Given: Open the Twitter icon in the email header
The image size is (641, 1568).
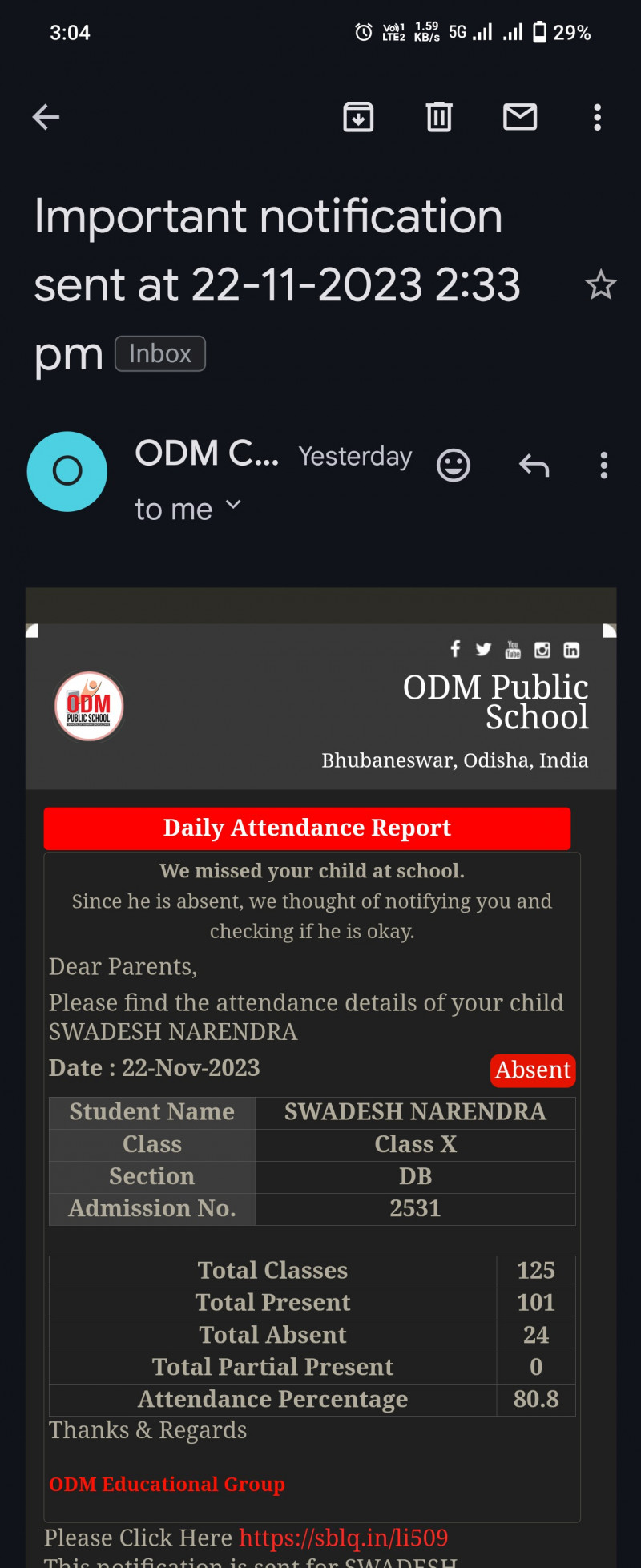Looking at the screenshot, I should click(x=483, y=649).
